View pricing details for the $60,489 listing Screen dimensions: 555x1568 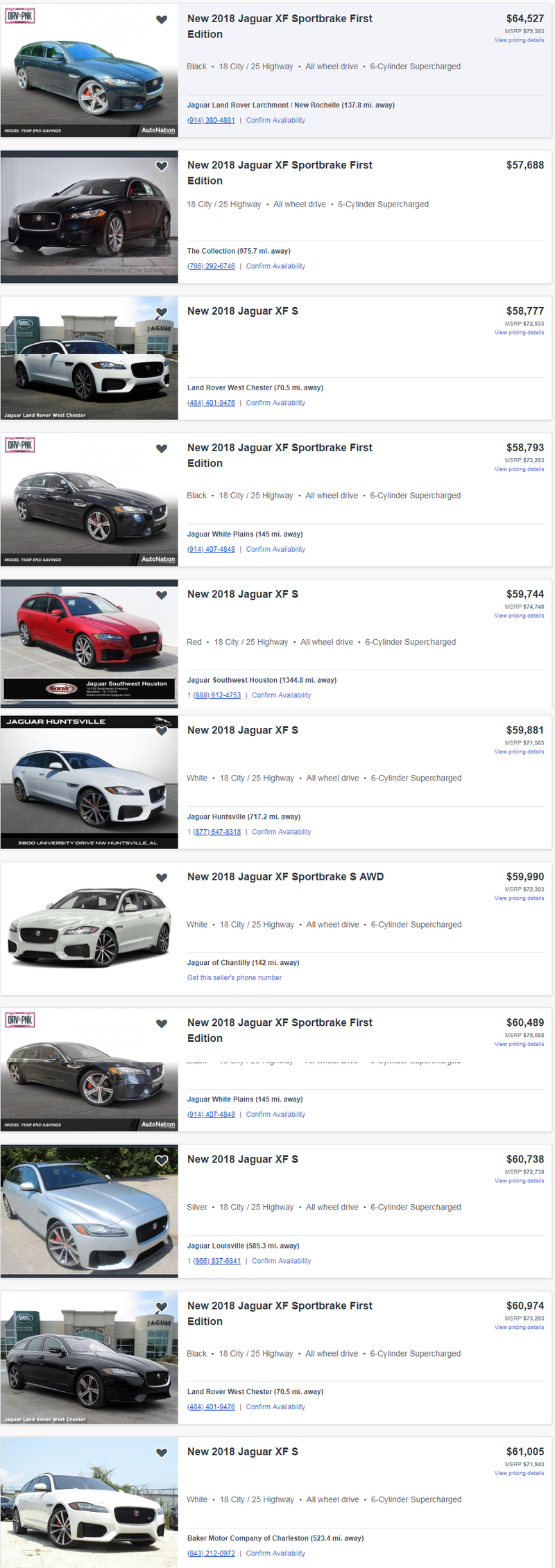point(519,1045)
